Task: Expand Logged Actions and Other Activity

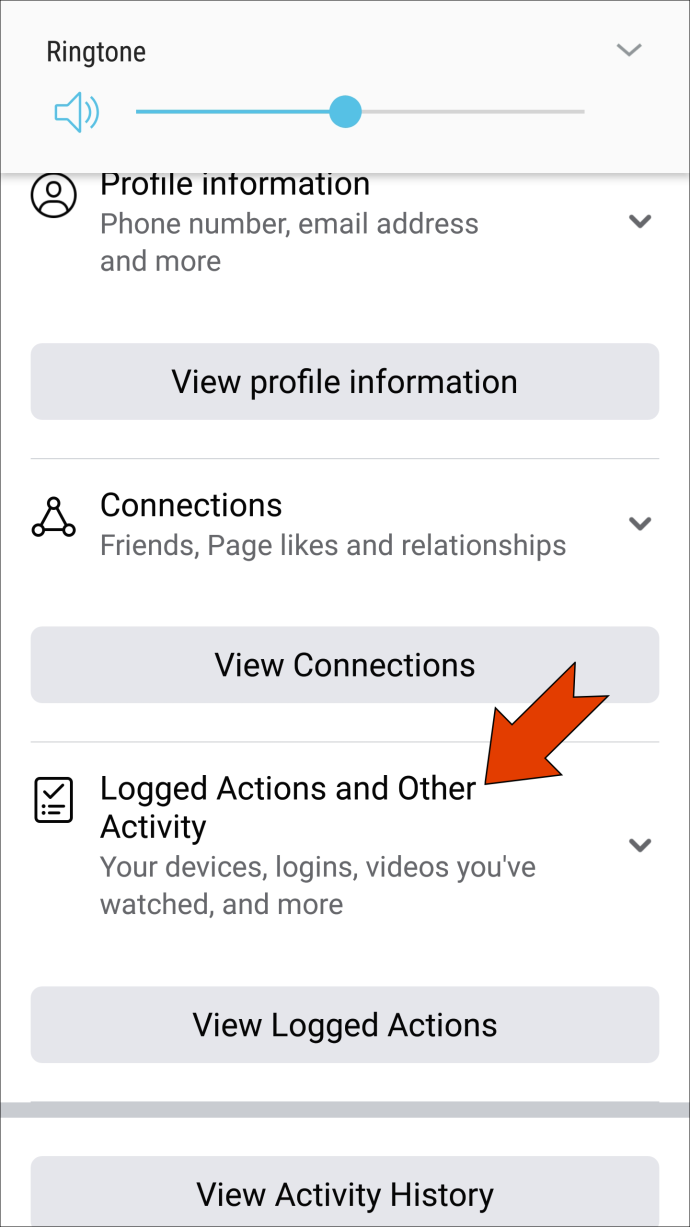Action: tap(640, 845)
